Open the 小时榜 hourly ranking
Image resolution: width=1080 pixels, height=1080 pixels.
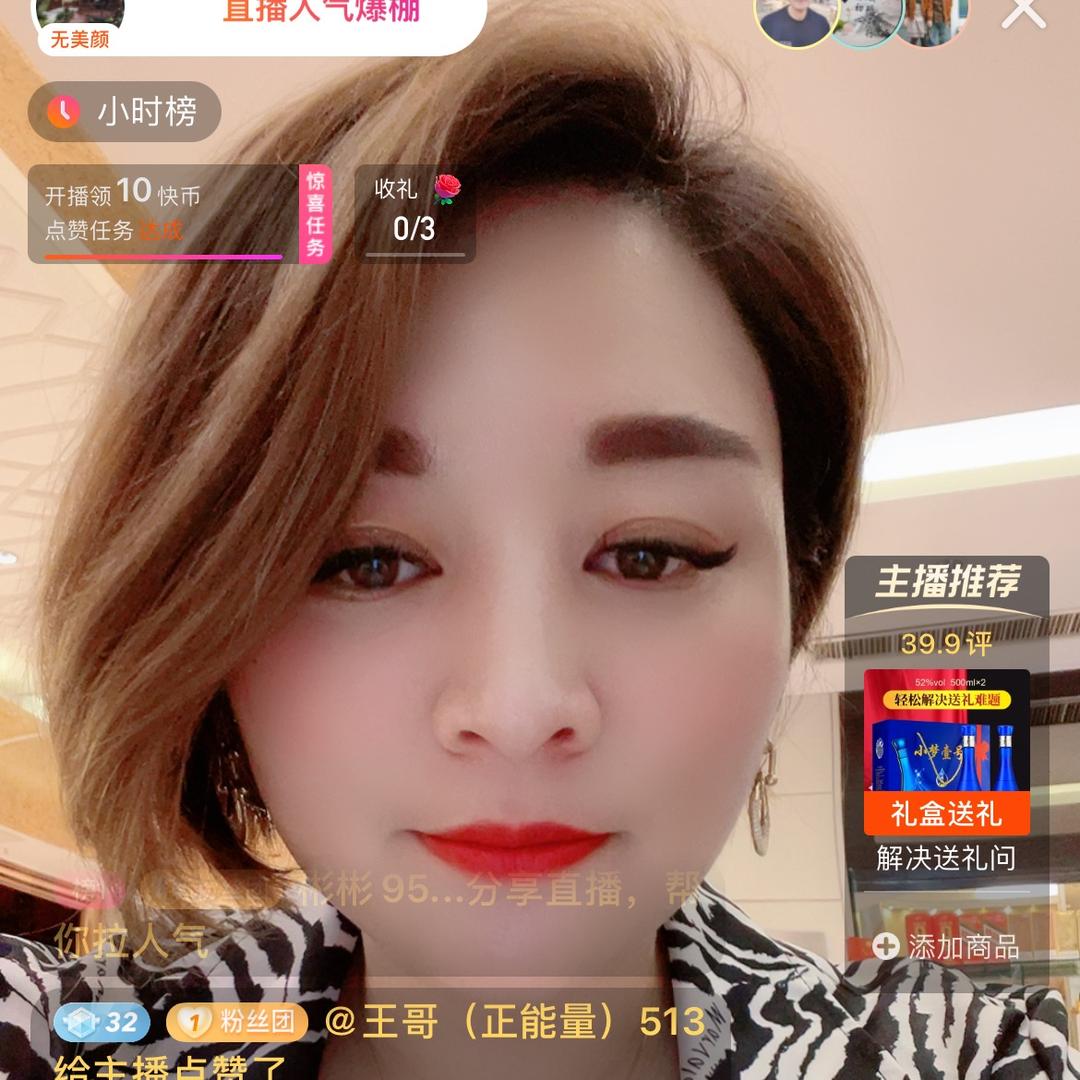click(x=124, y=111)
